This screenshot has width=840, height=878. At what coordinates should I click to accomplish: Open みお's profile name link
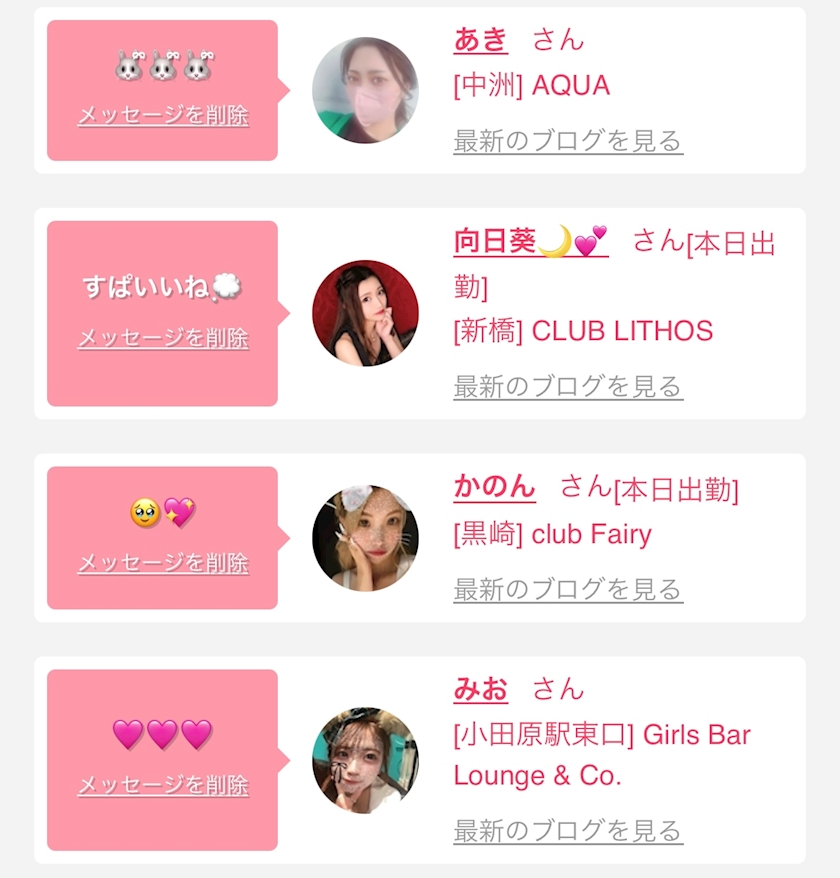tap(481, 689)
